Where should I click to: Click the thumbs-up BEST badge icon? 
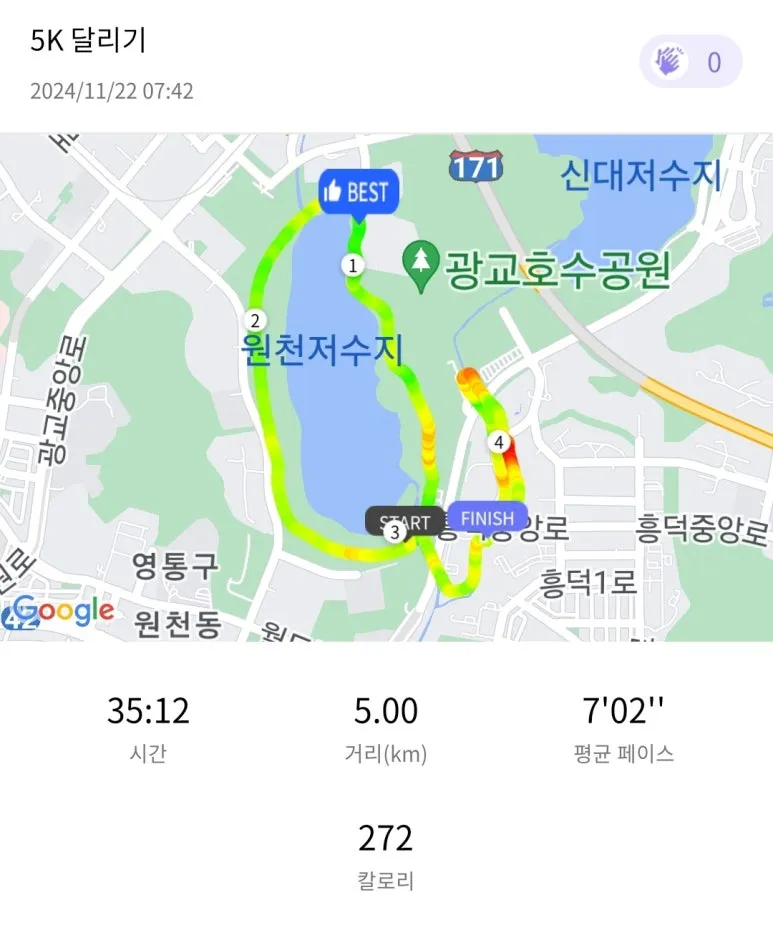[334, 193]
